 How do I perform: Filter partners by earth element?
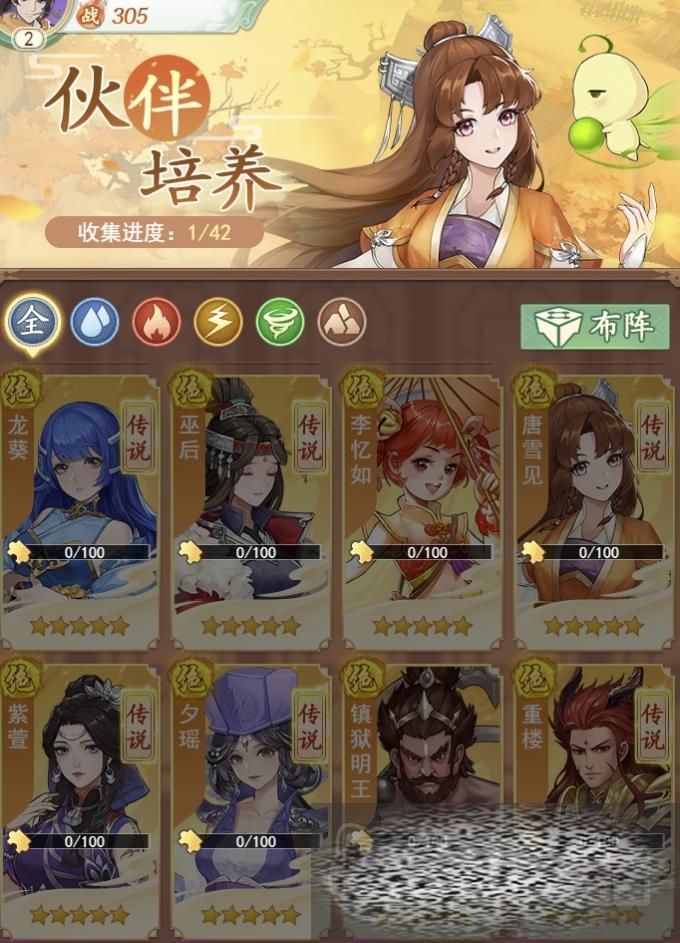point(342,322)
